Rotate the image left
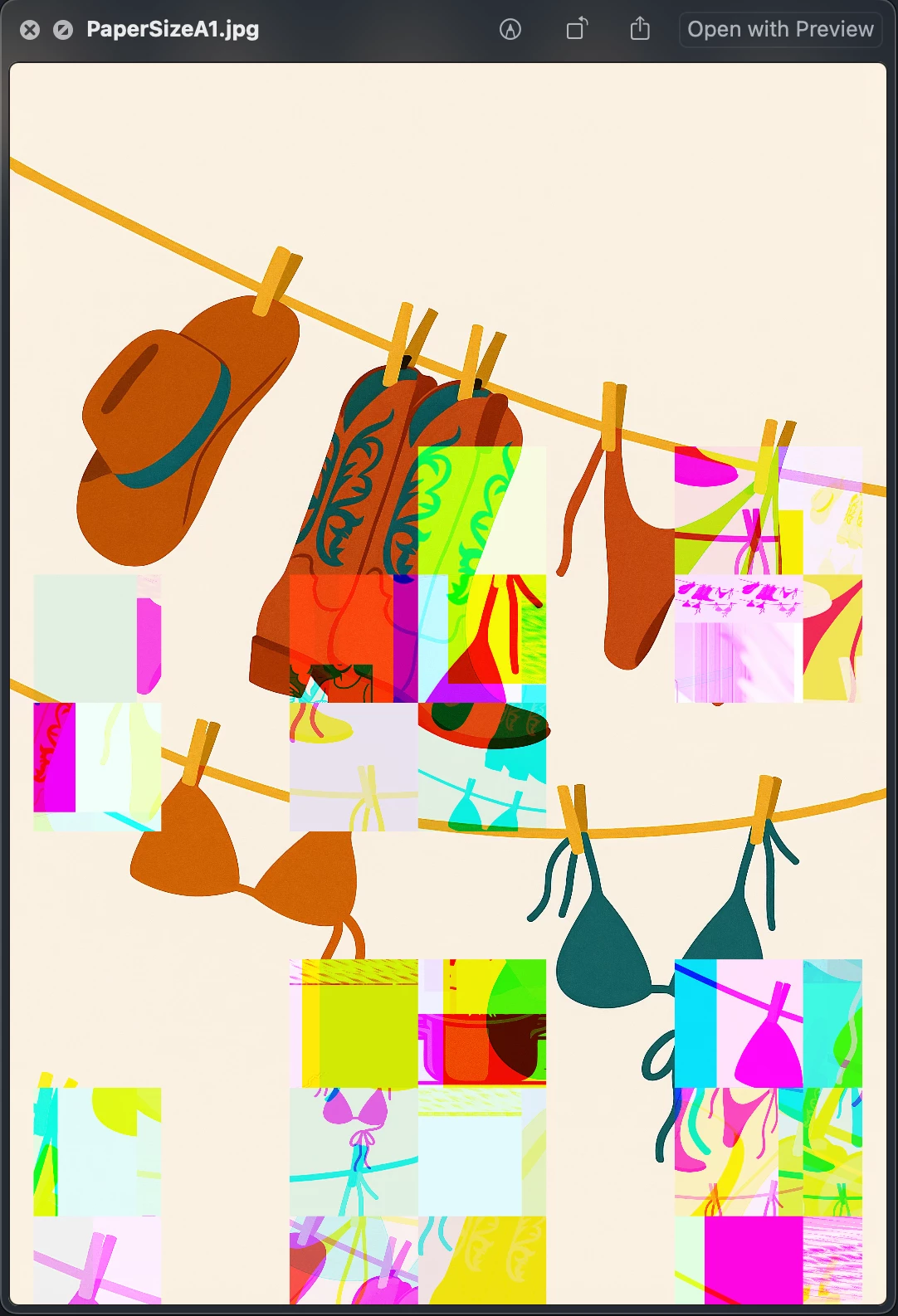The image size is (898, 1316). point(576,30)
